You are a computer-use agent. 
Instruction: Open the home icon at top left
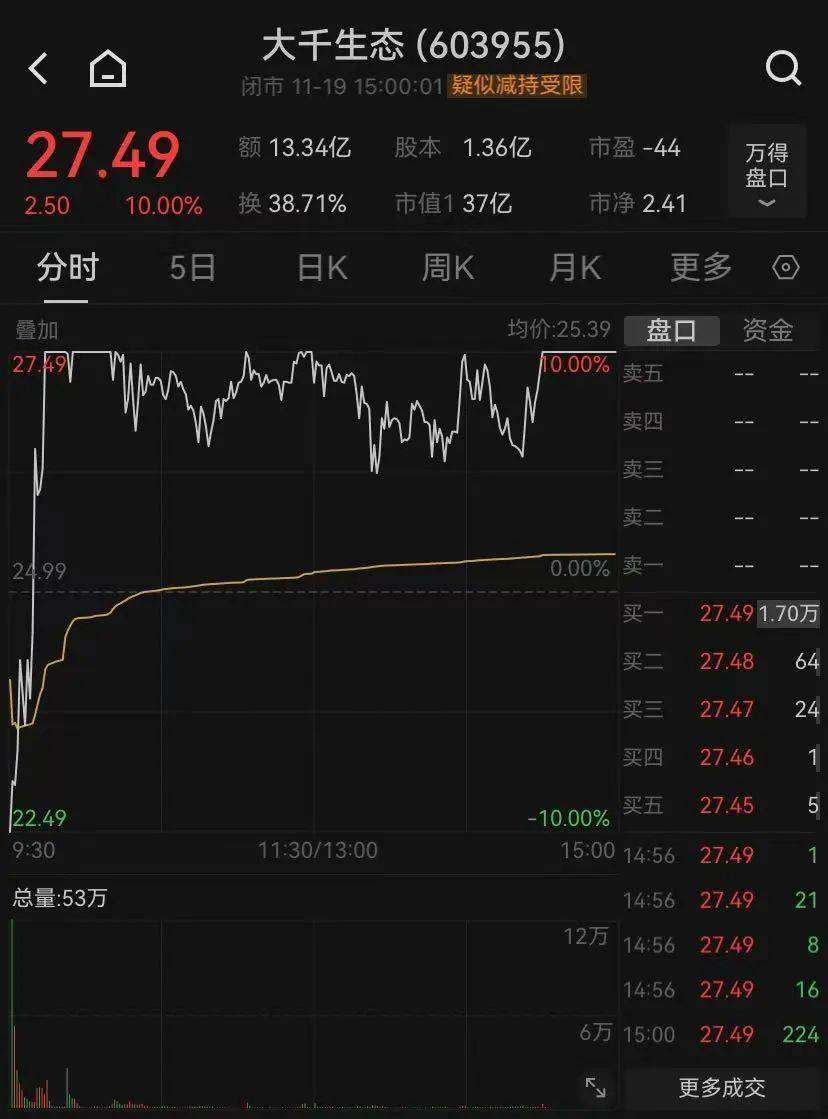click(x=107, y=70)
